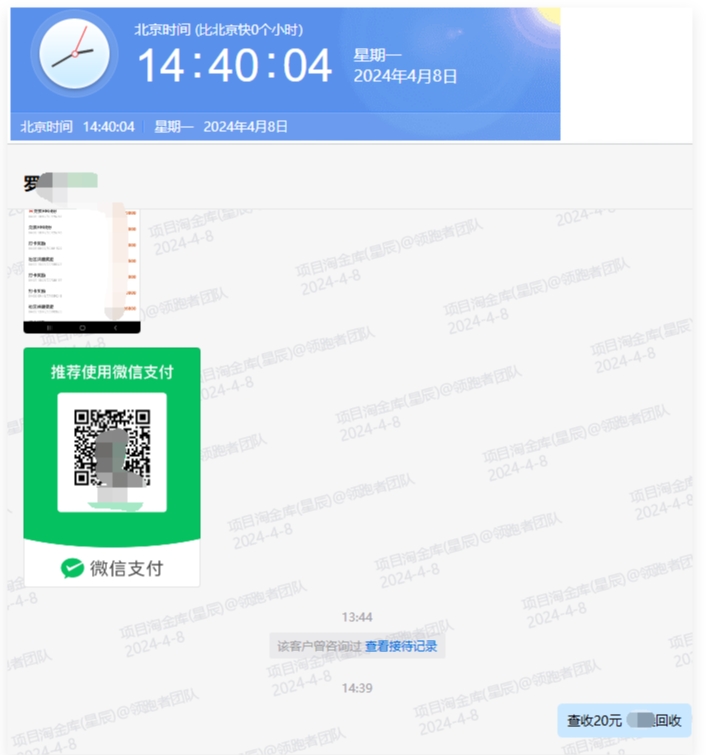Viewport: 706px width, 755px height.
Task: Open the phone screenshot image in chat
Action: click(x=82, y=268)
